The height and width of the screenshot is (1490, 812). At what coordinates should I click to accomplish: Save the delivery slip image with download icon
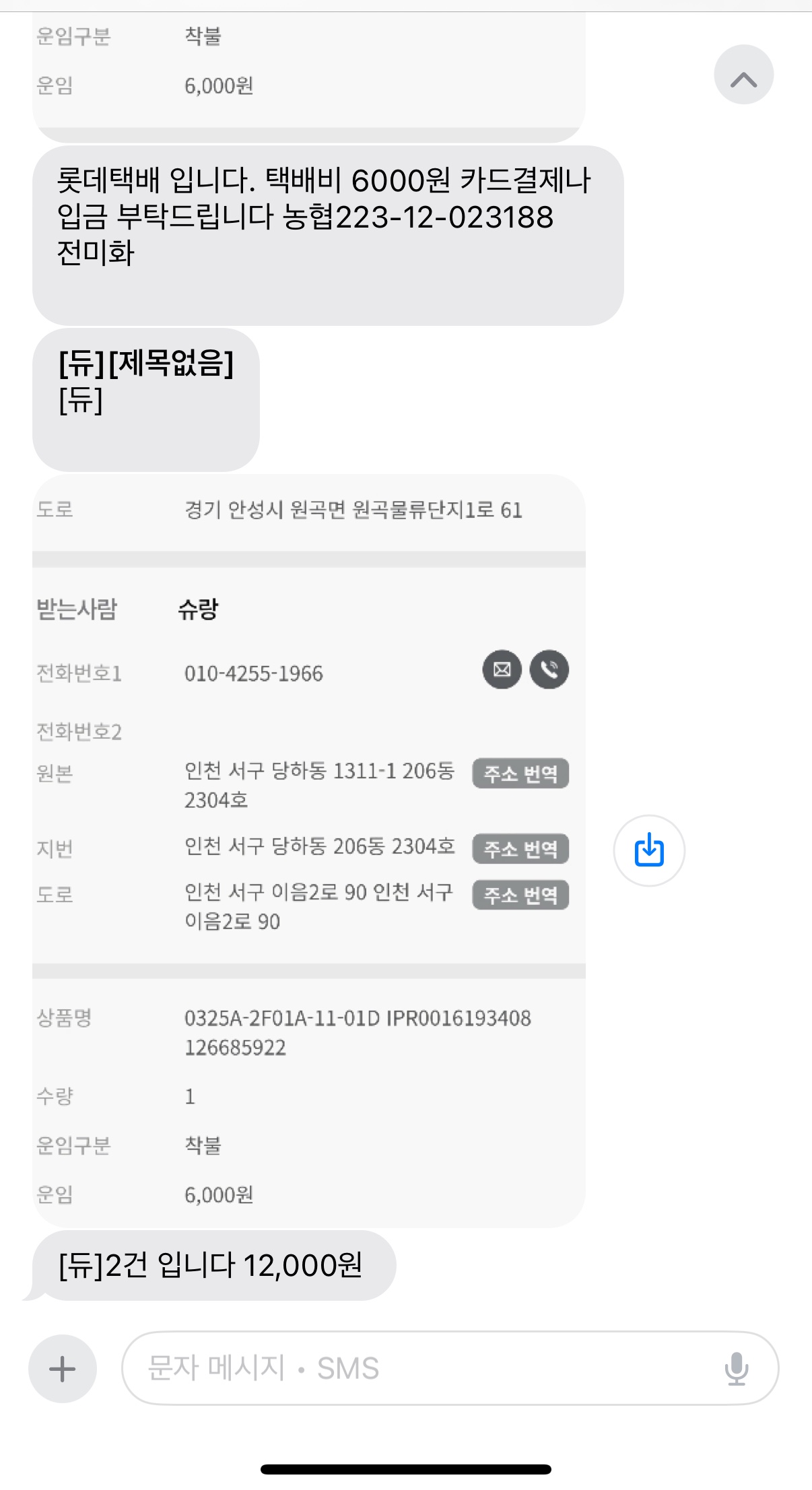click(x=649, y=850)
